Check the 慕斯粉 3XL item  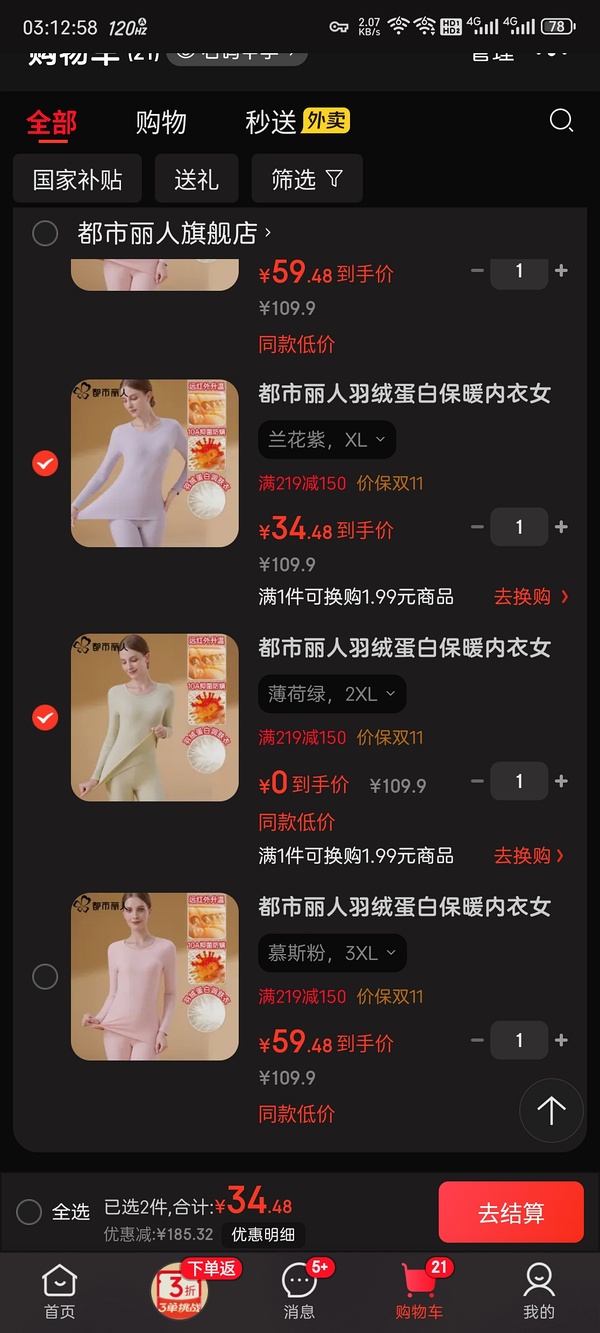(45, 976)
